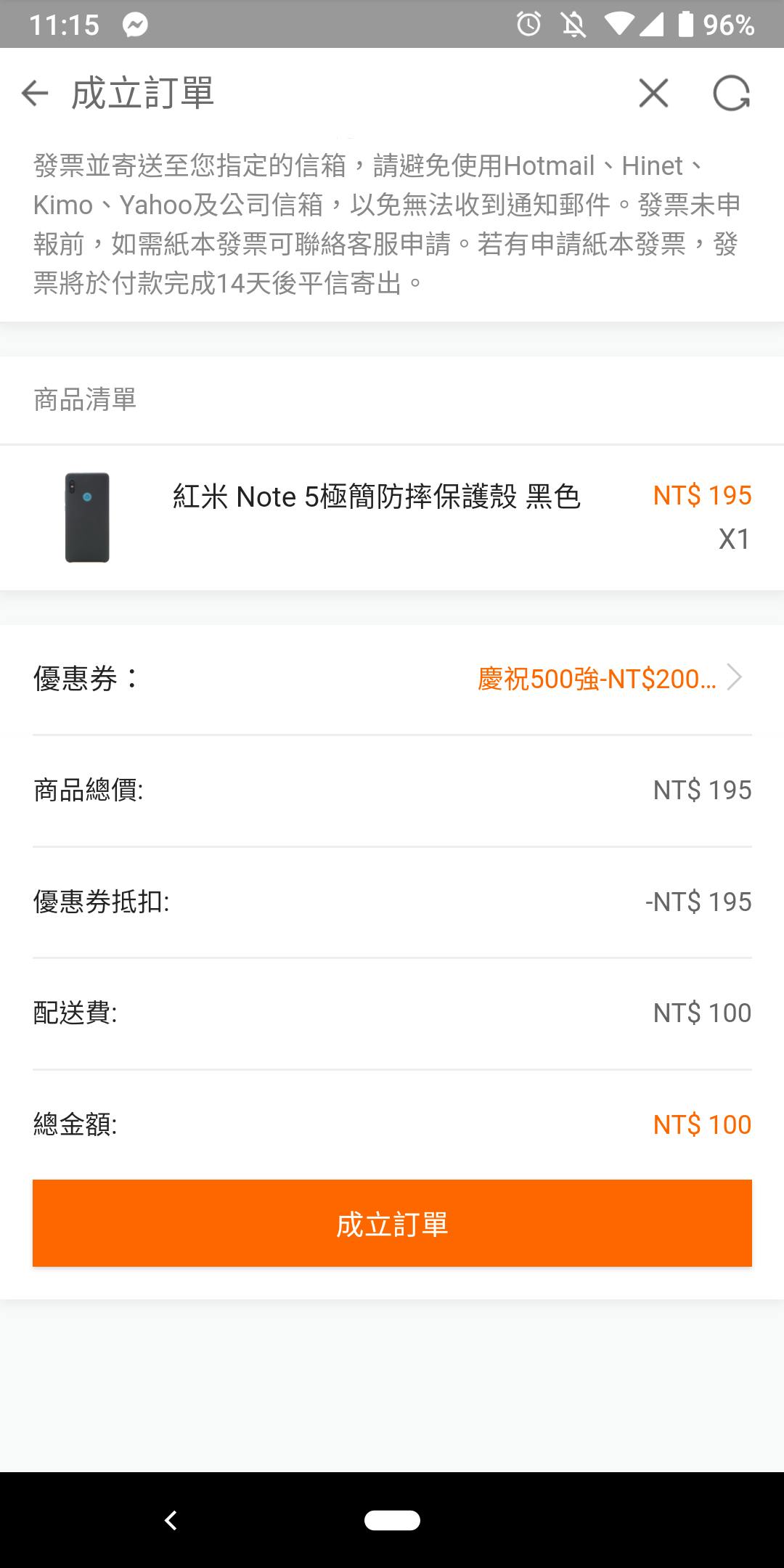Screen dimensions: 784x1568
Task: Close the order page with the X icon
Action: [x=653, y=93]
